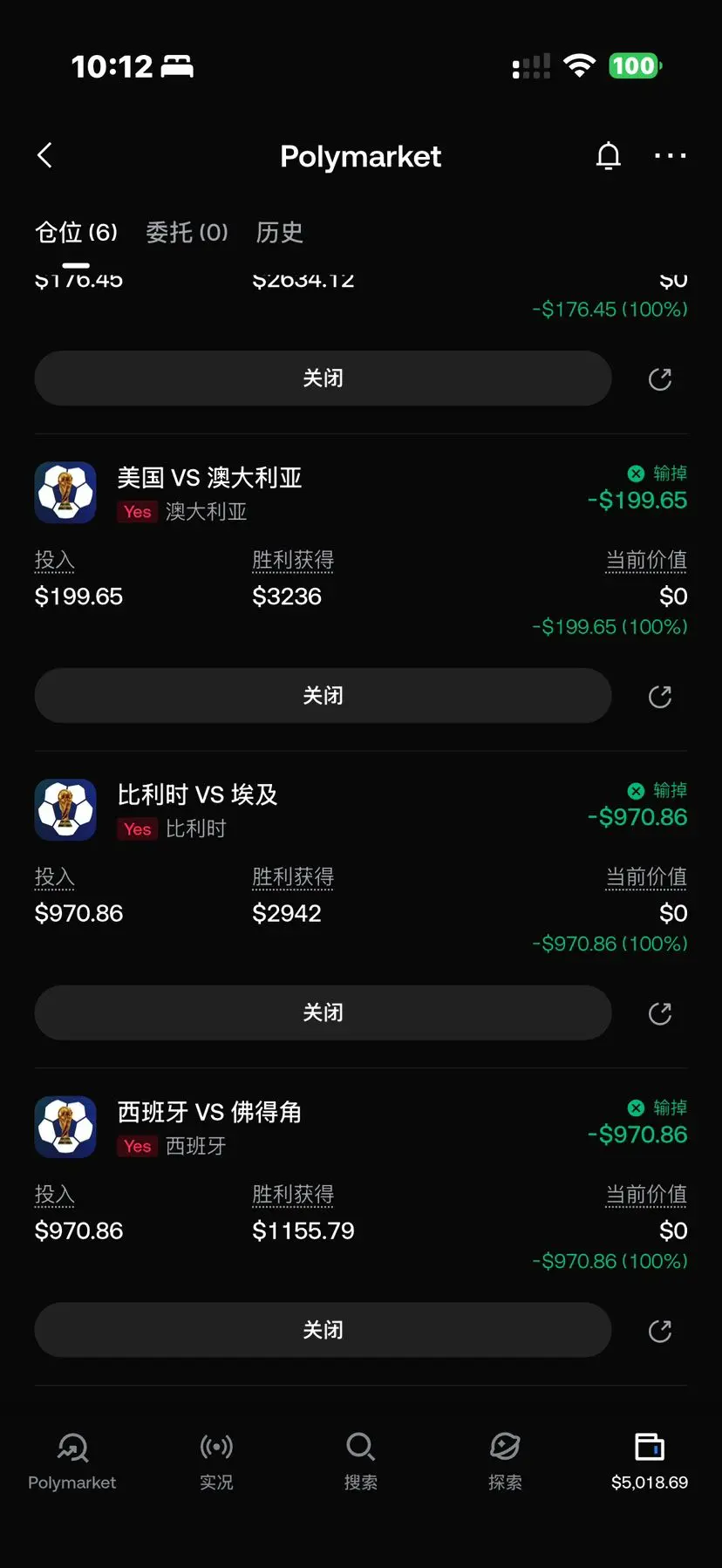This screenshot has width=722, height=1568.
Task: Switch to the 委托 (0) tab
Action: [187, 232]
